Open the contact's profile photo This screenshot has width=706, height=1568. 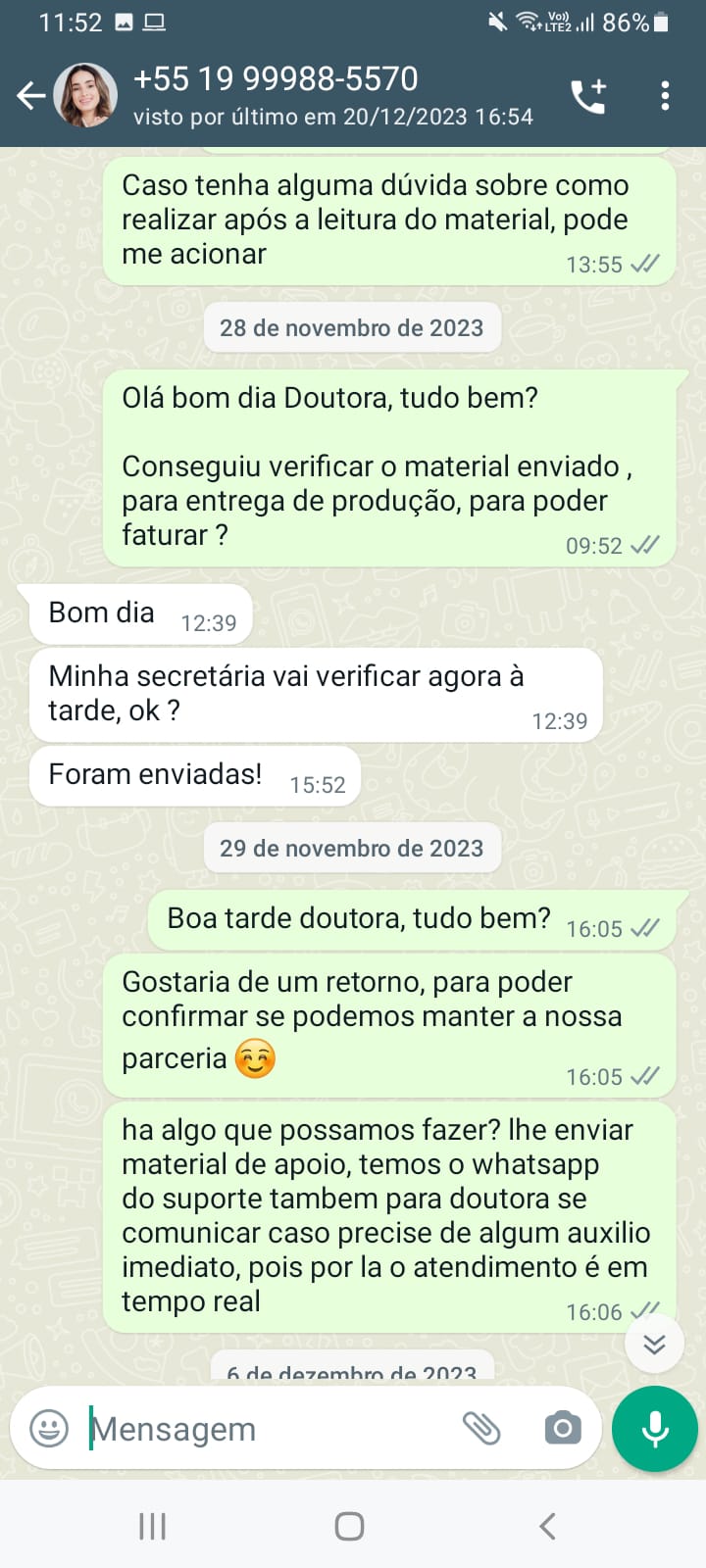[x=85, y=96]
